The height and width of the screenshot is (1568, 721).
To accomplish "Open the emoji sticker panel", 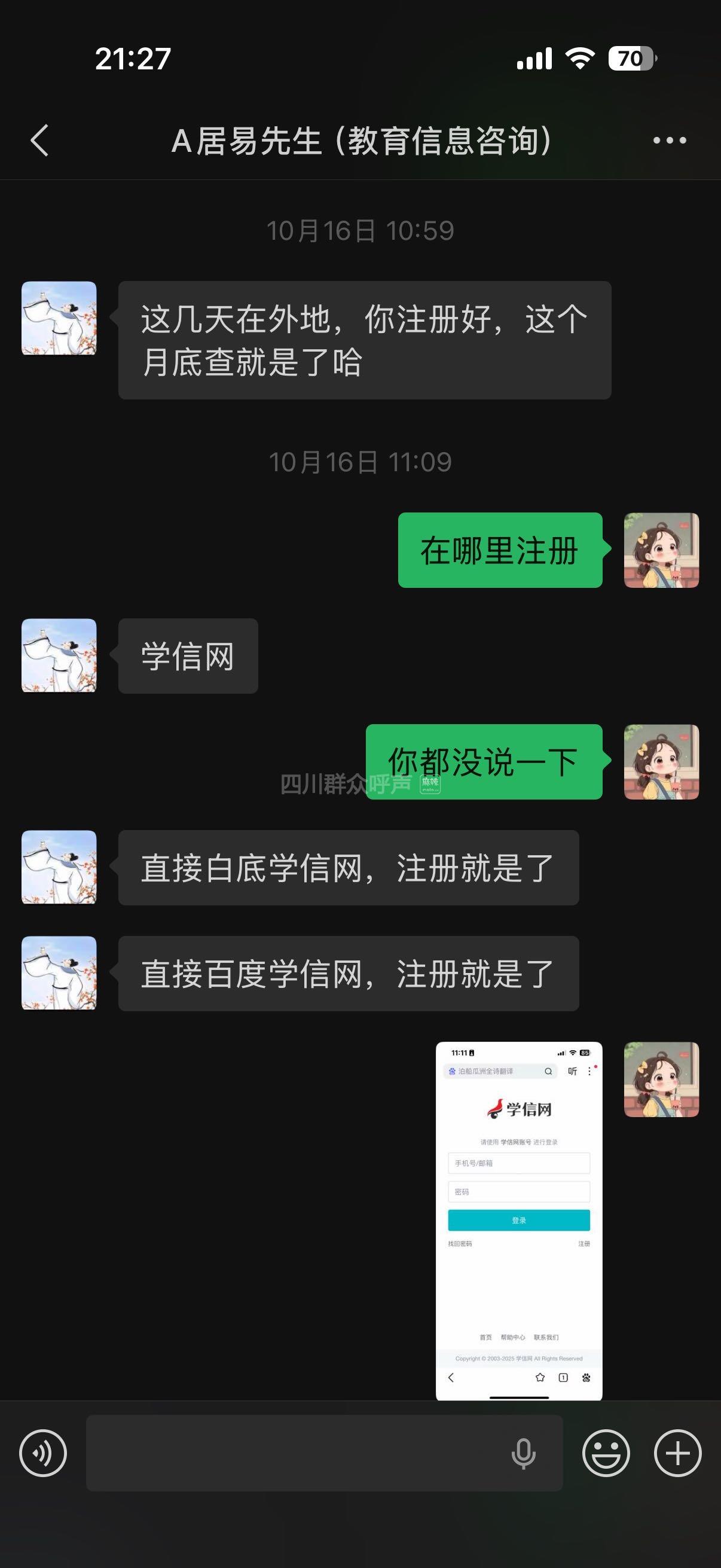I will click(606, 1453).
